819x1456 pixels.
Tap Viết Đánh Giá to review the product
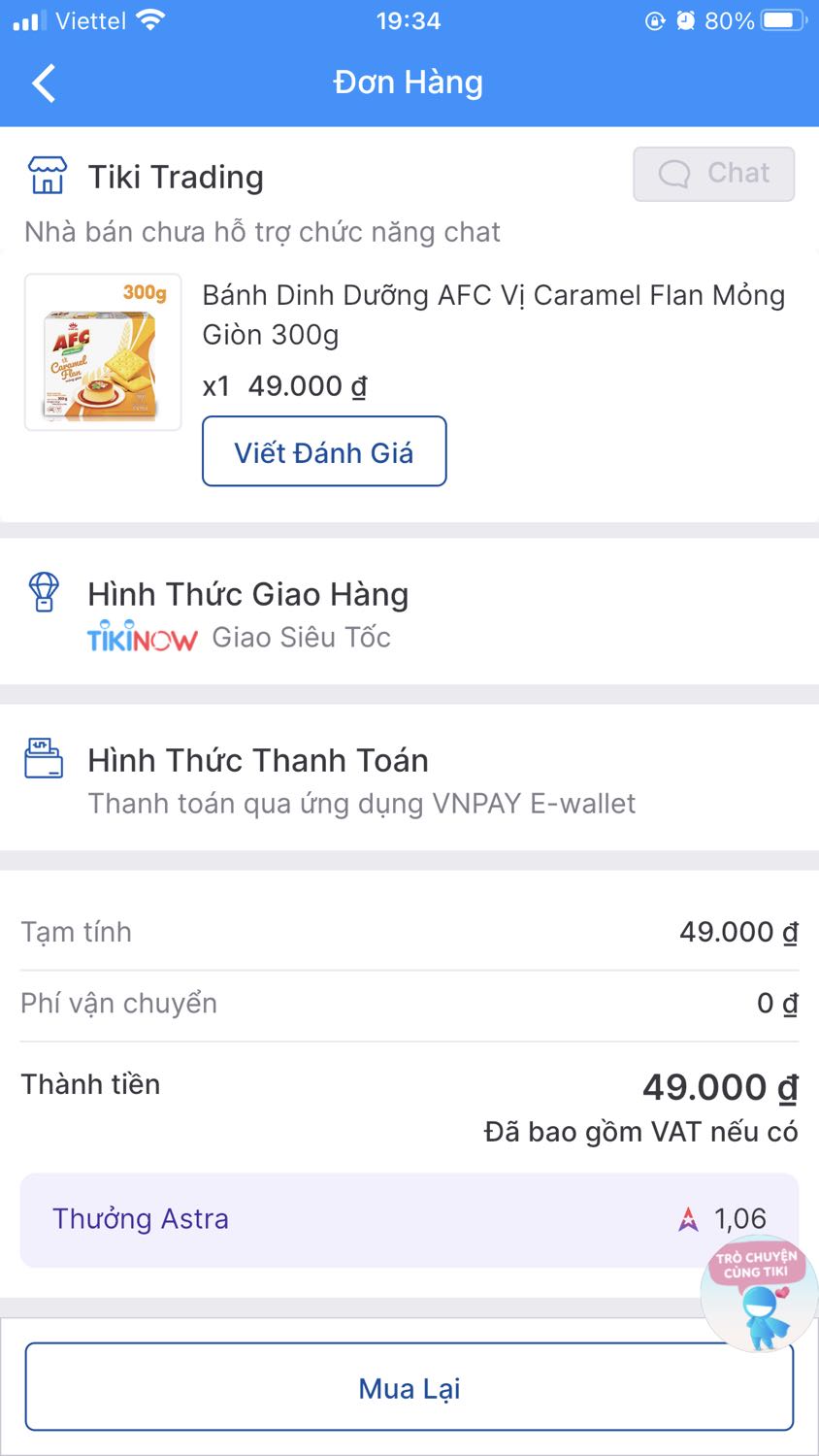coord(324,450)
